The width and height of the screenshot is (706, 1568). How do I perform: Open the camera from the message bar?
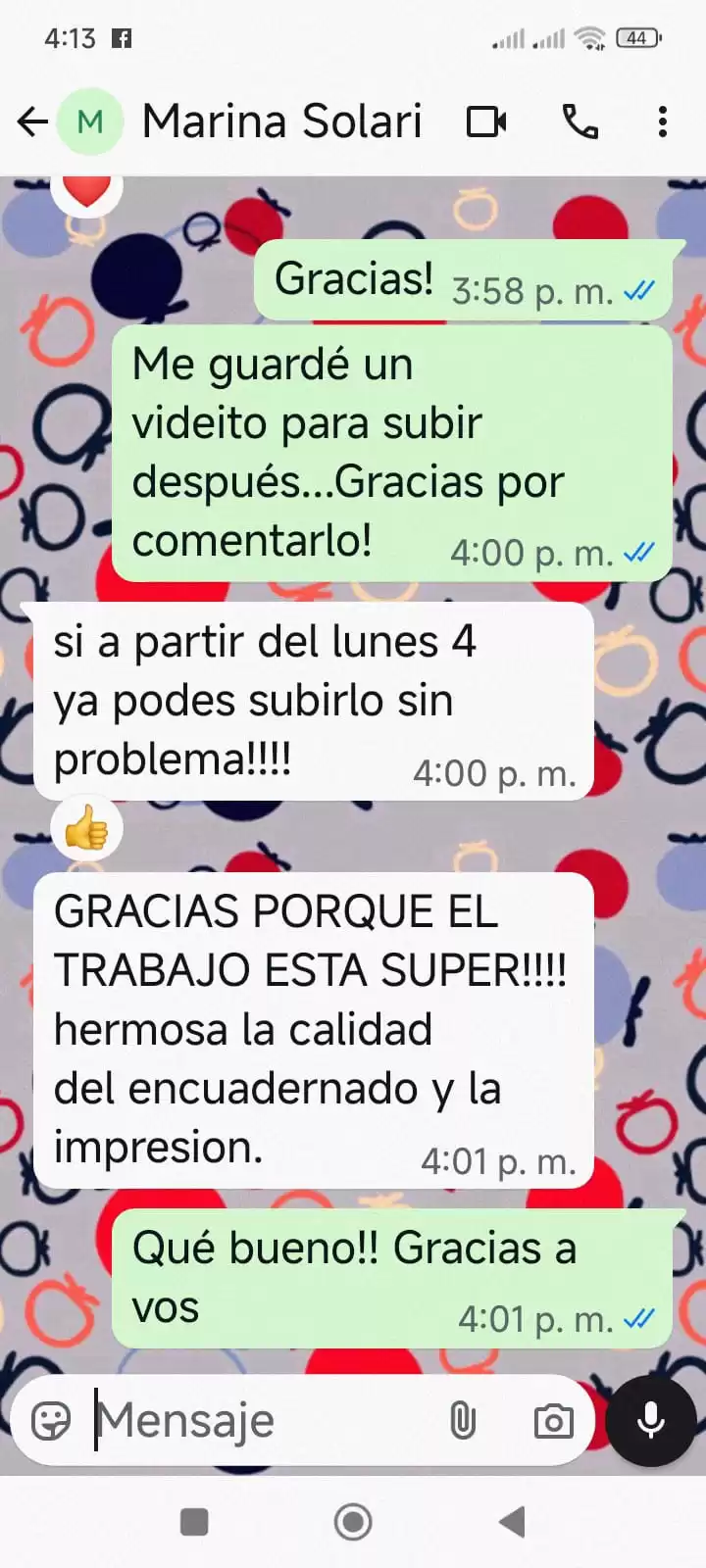coord(555,1419)
